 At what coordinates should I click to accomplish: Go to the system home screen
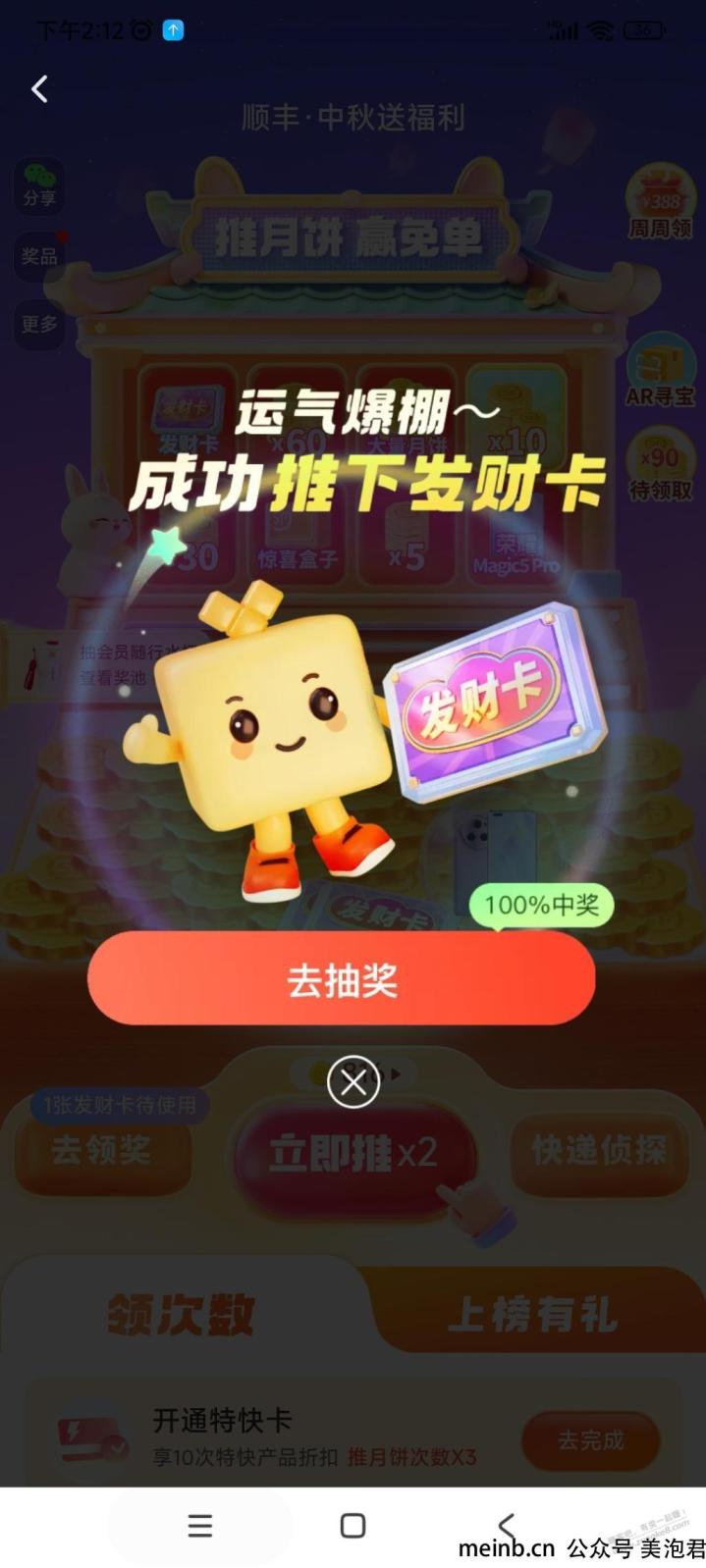(353, 1525)
